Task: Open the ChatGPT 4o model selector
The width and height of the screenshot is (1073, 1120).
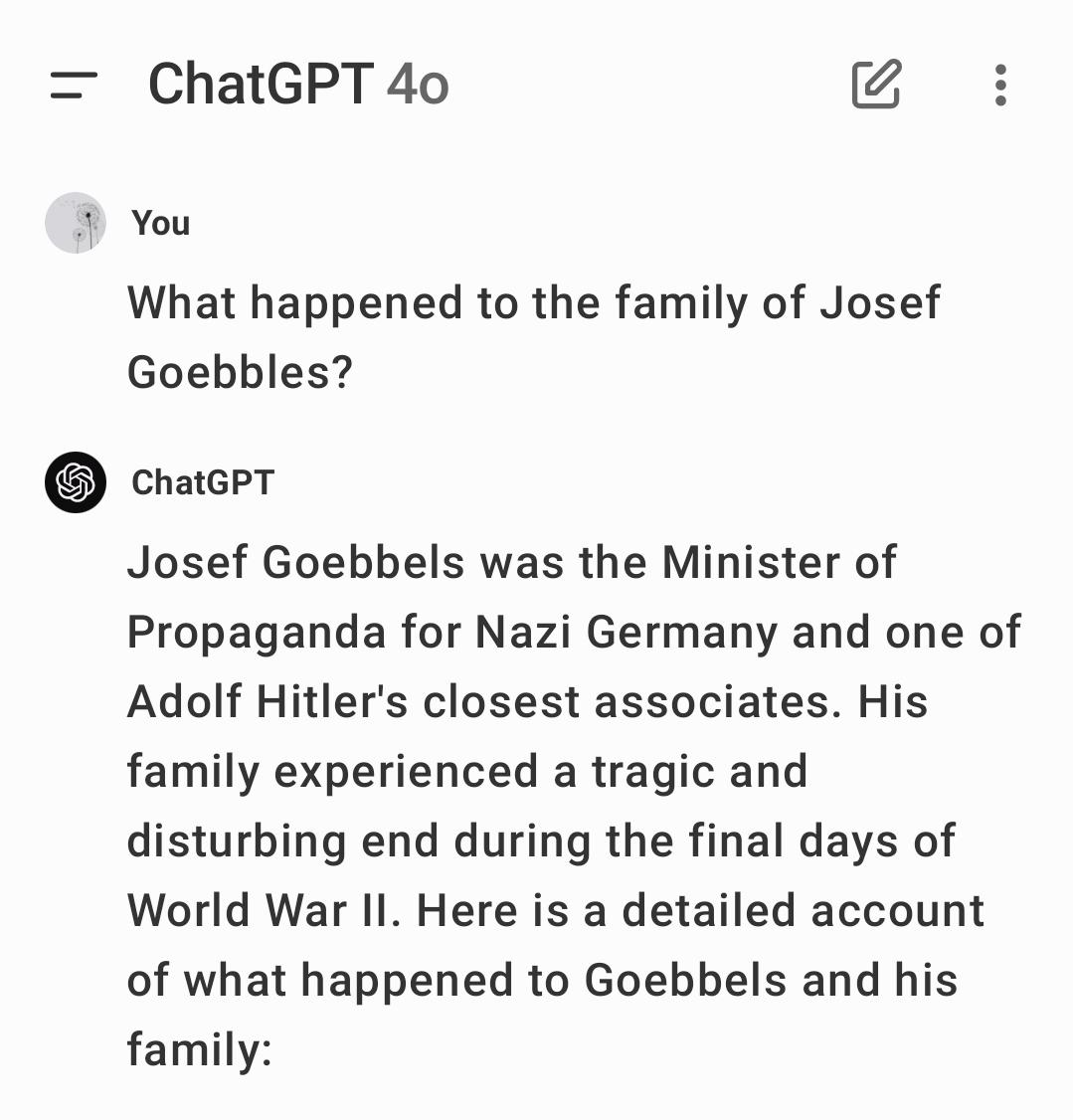Action: click(298, 85)
